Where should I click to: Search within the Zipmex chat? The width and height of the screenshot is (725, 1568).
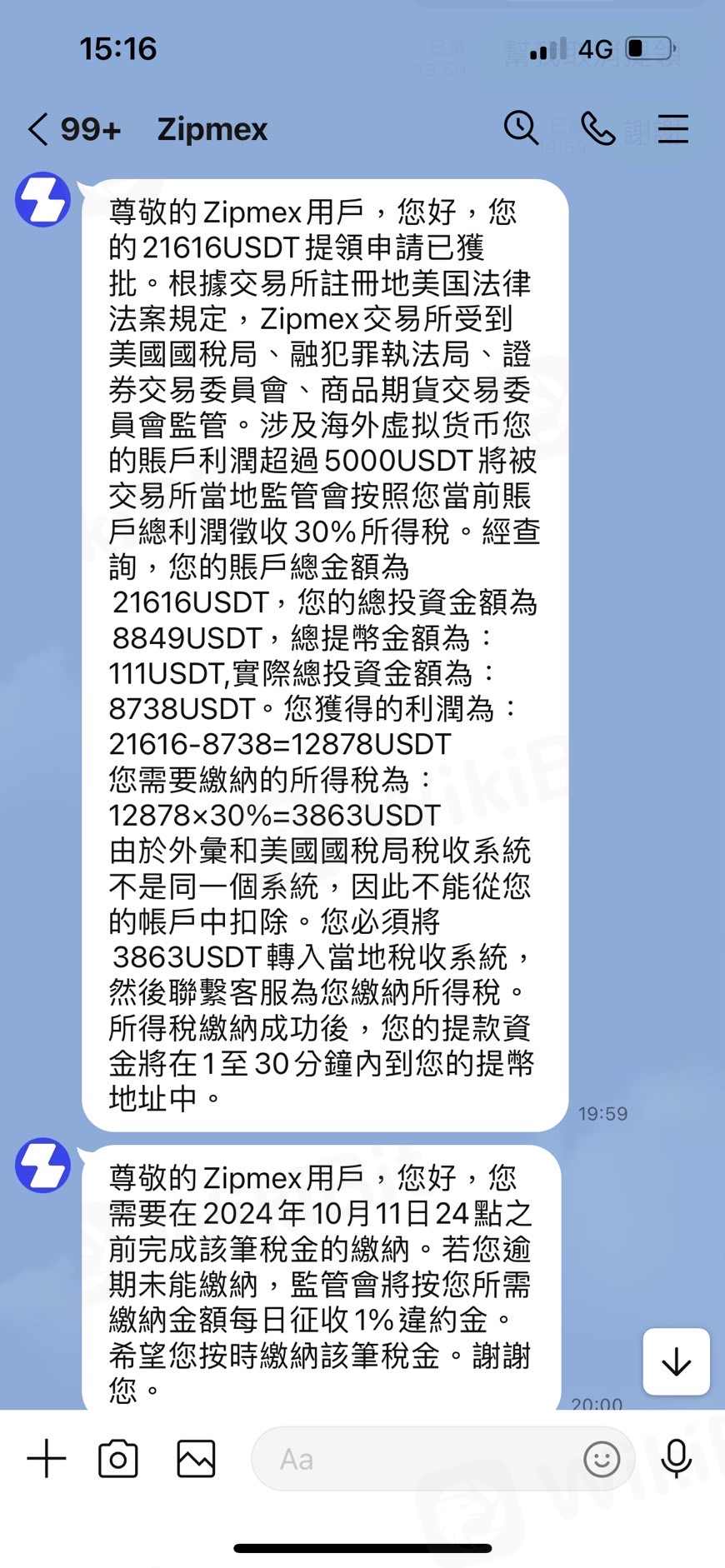pyautogui.click(x=522, y=128)
